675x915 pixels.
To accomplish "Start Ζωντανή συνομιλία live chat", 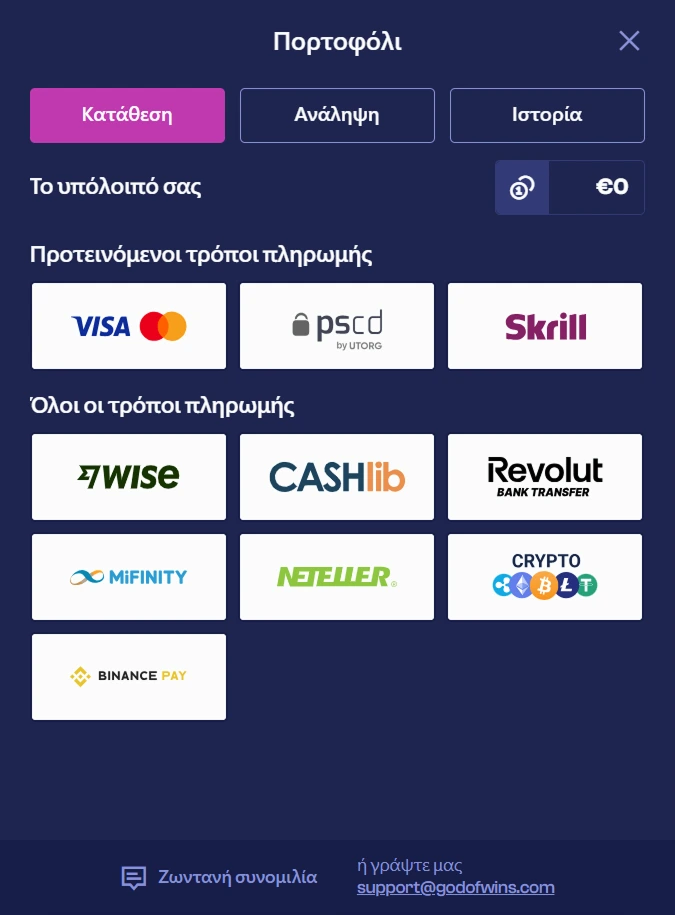I will pyautogui.click(x=220, y=878).
